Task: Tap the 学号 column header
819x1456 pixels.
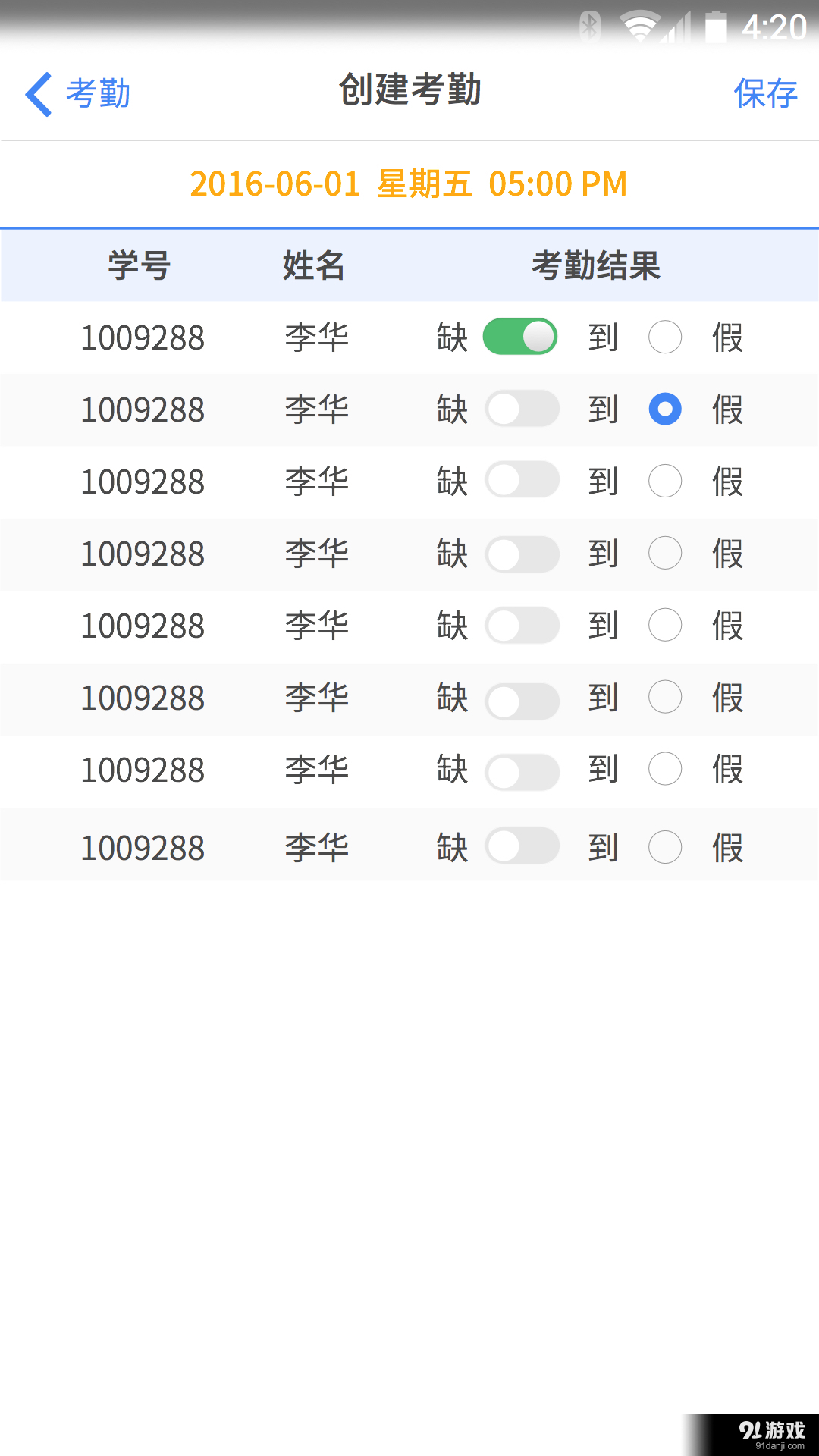Action: pos(137,265)
